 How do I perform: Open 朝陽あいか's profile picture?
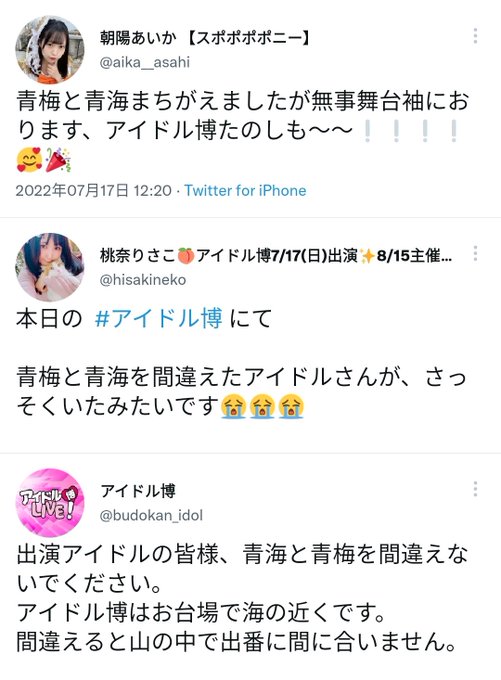click(50, 49)
